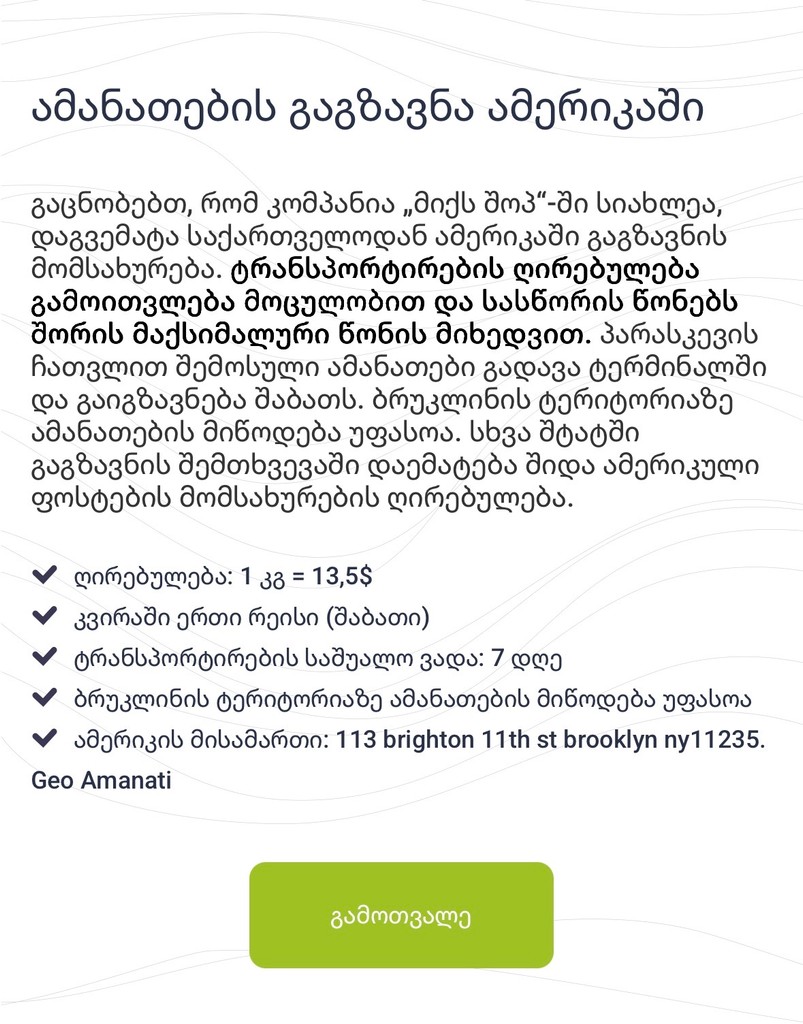Click the checkmark icon beside the price line
The image size is (803, 1024).
(x=44, y=575)
